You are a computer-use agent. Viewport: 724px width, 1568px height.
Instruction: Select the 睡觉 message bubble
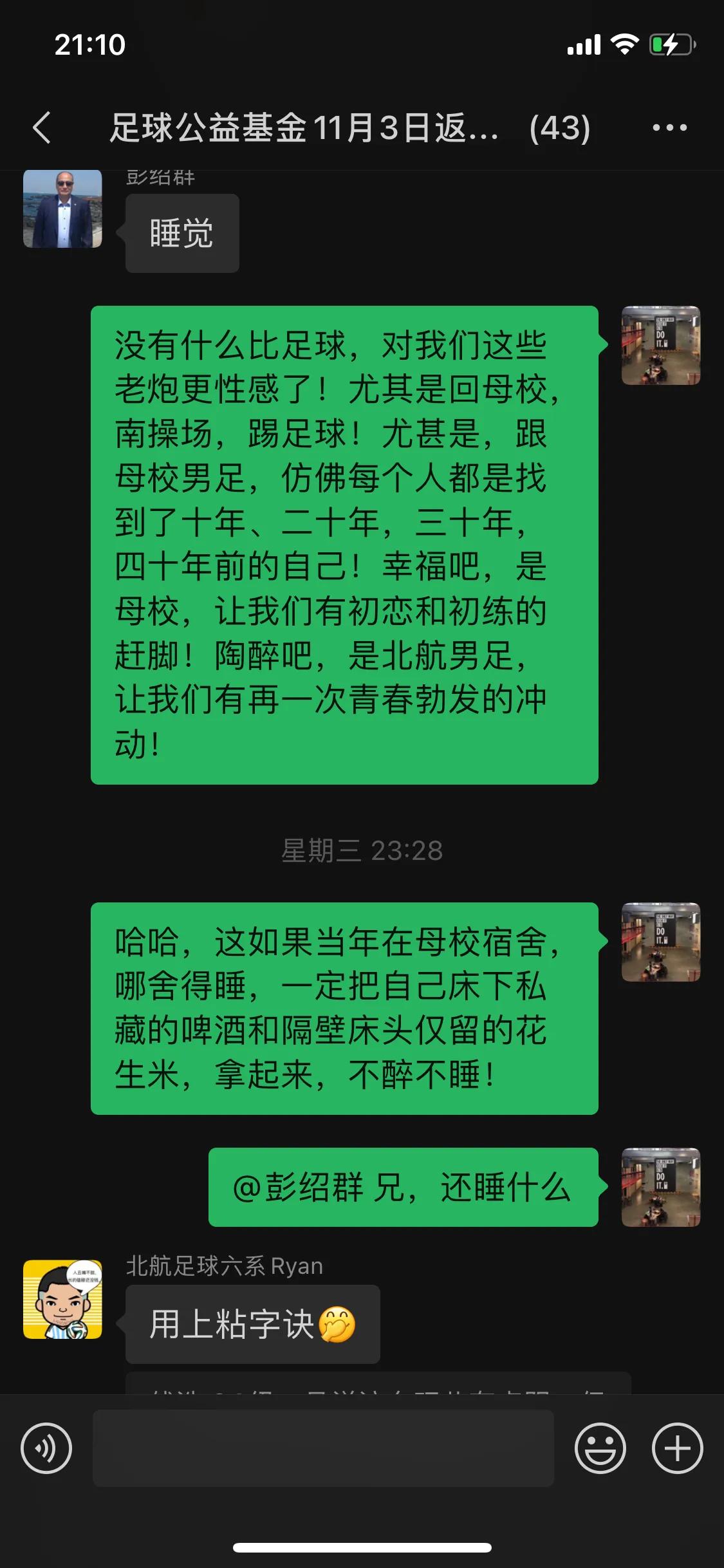[182, 232]
